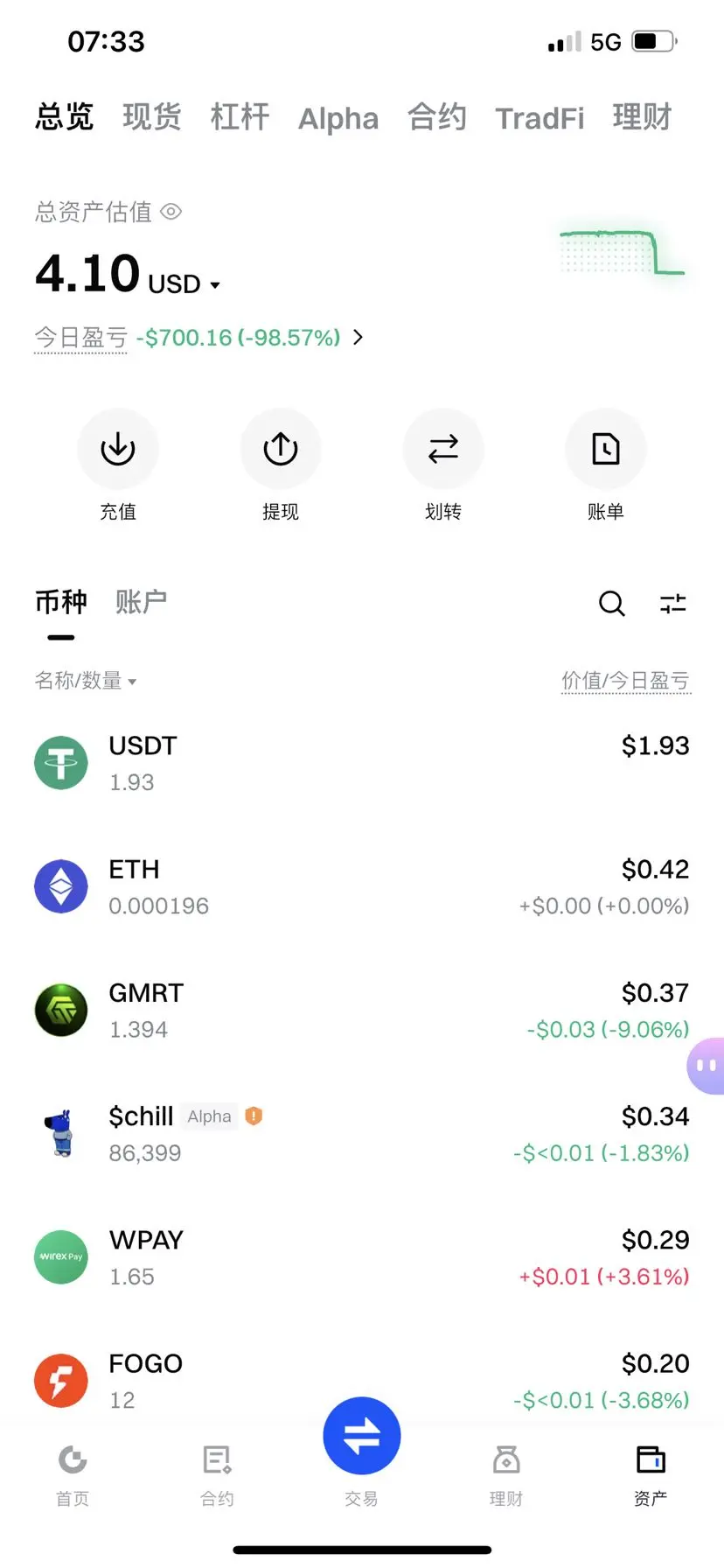Image resolution: width=724 pixels, height=1568 pixels.
Task: Open the 划转 transfer button
Action: (443, 450)
